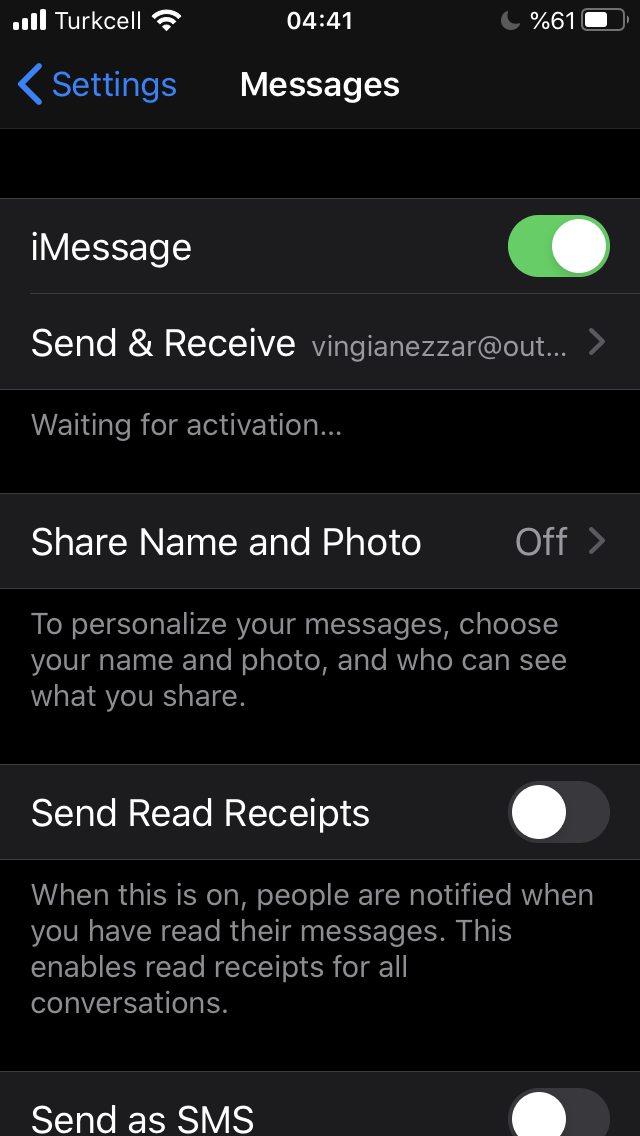Go back to Settings
Viewport: 640px width, 1136px height.
tap(97, 85)
